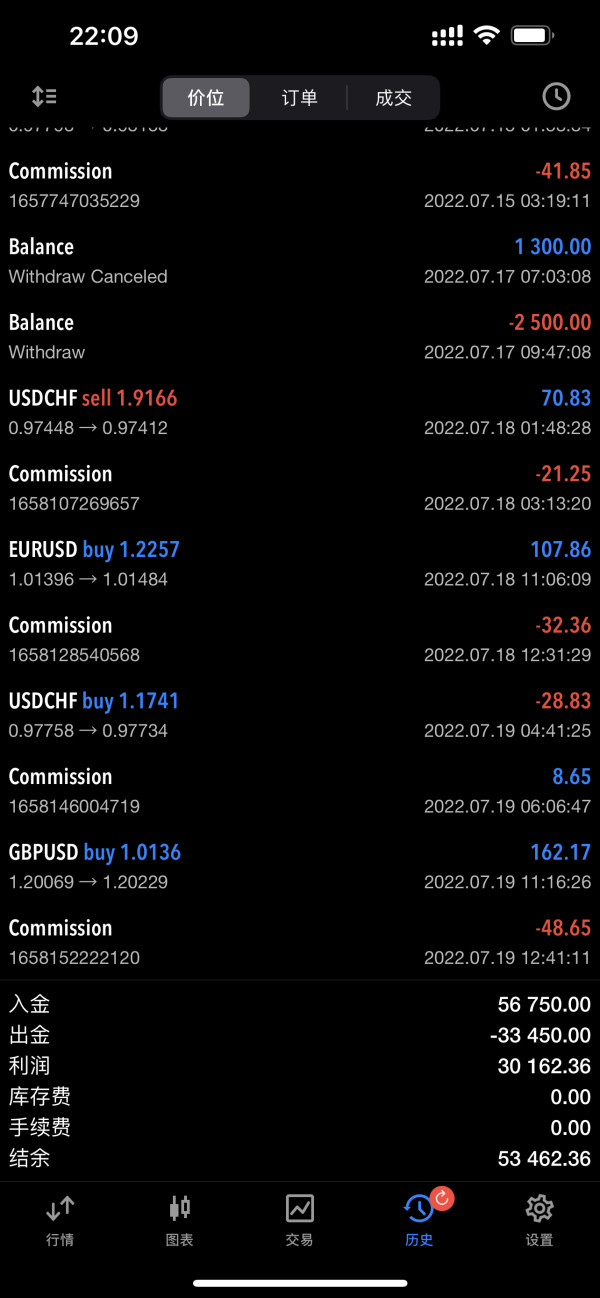Go to the 图表 tab
600x1298 pixels.
(180, 1220)
